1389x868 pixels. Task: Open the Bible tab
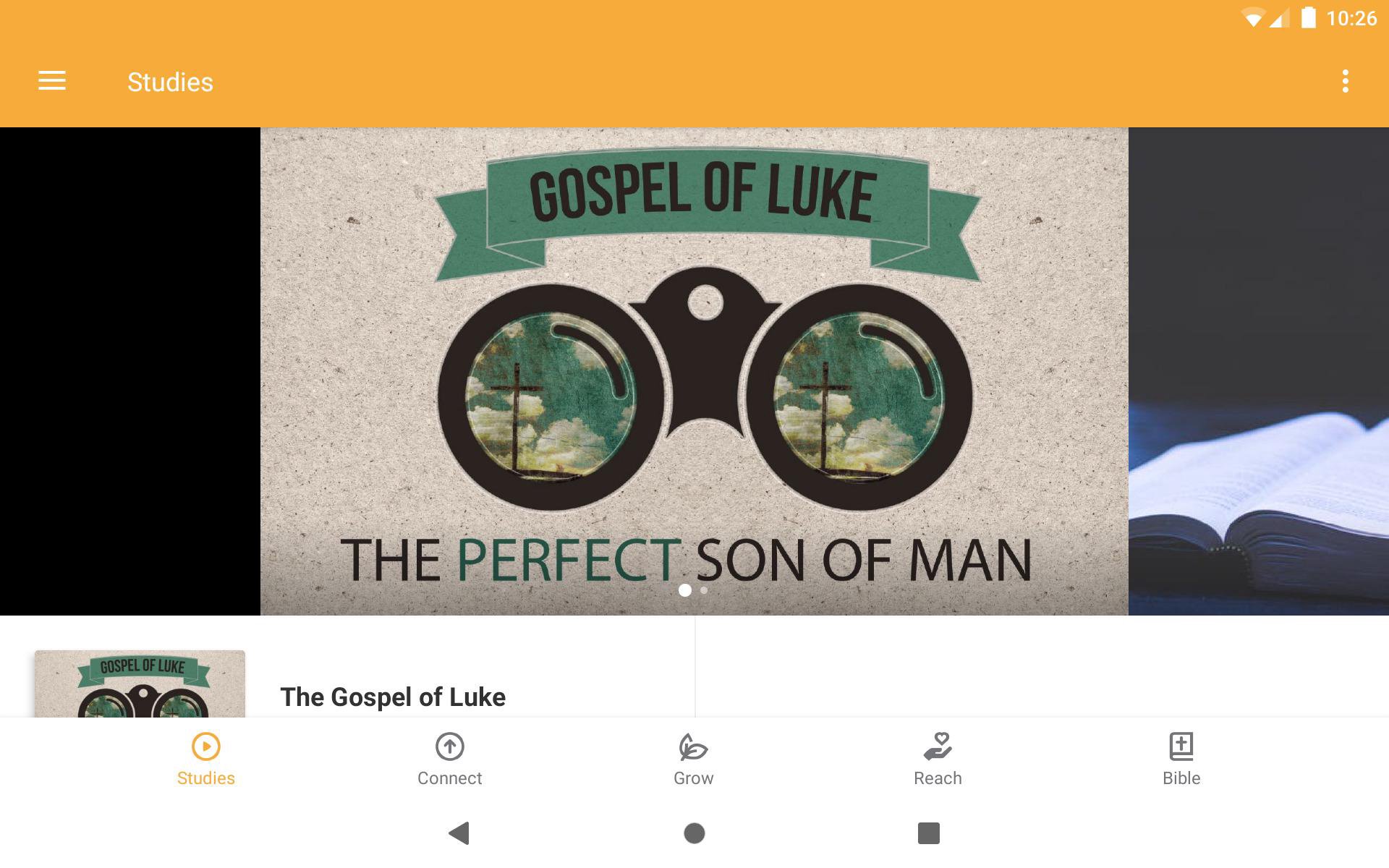coord(1181,759)
